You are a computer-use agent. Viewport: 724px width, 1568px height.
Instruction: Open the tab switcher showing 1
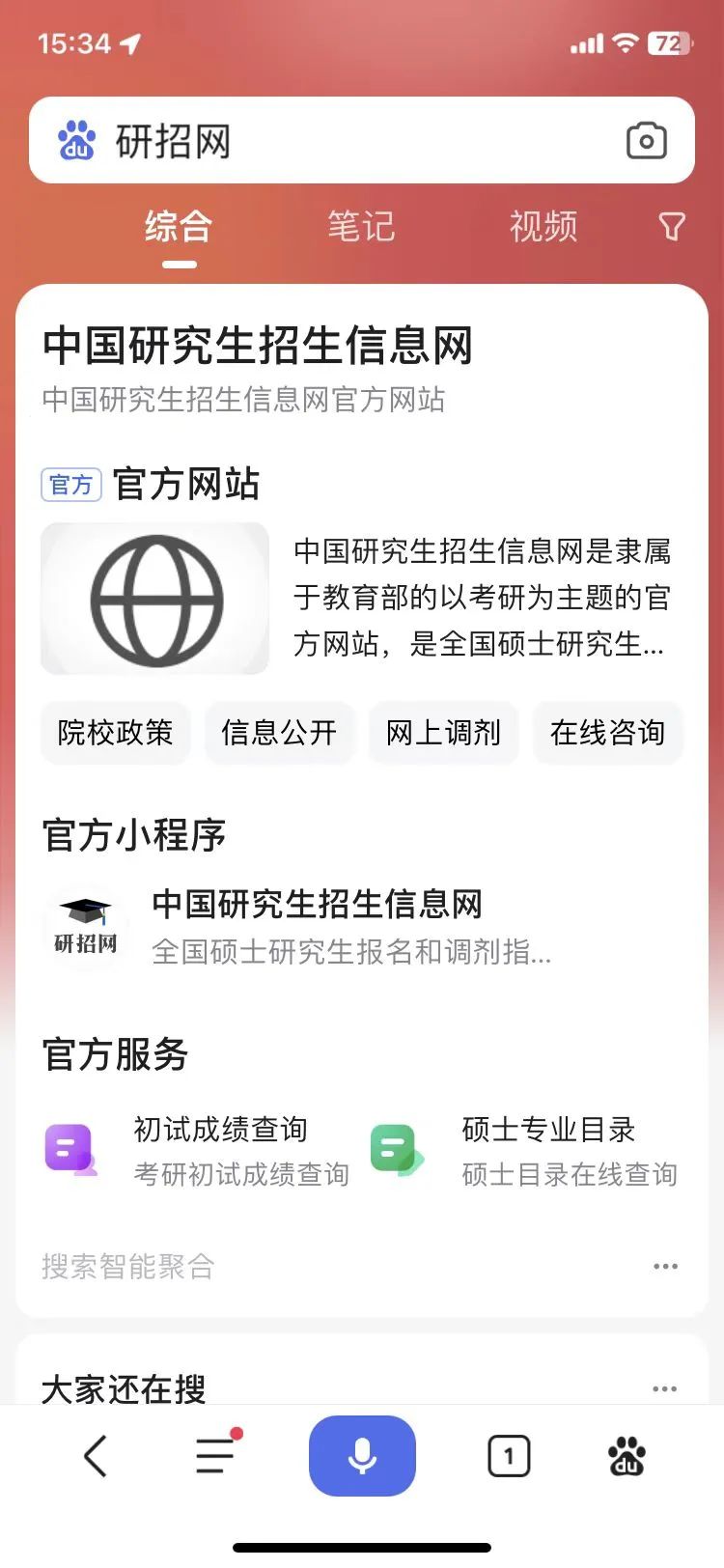click(x=509, y=1456)
